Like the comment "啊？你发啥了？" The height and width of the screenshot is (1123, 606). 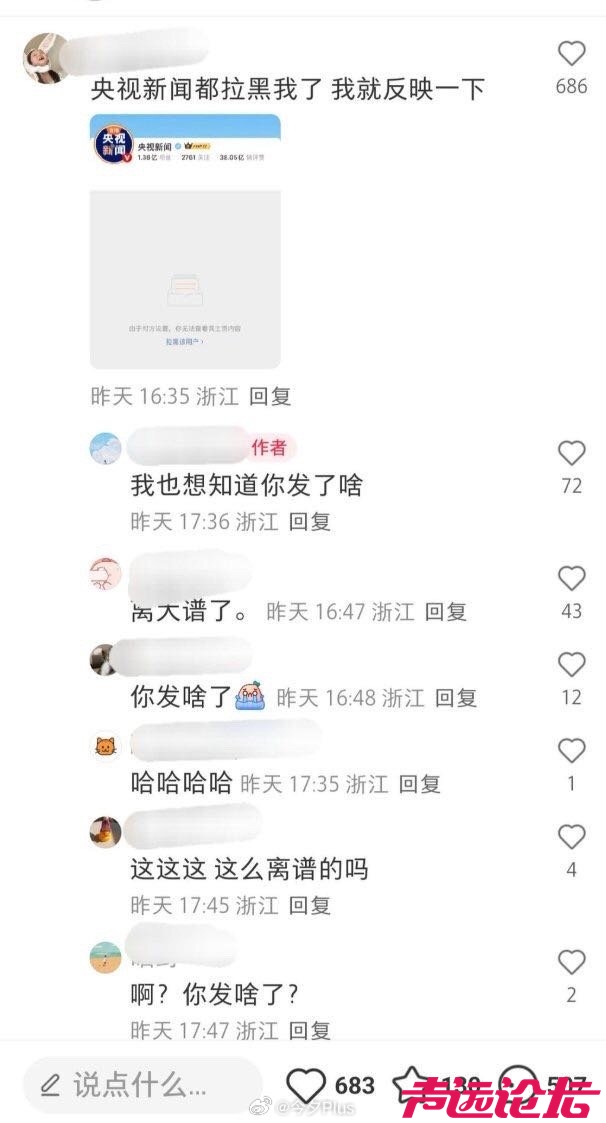pyautogui.click(x=571, y=963)
